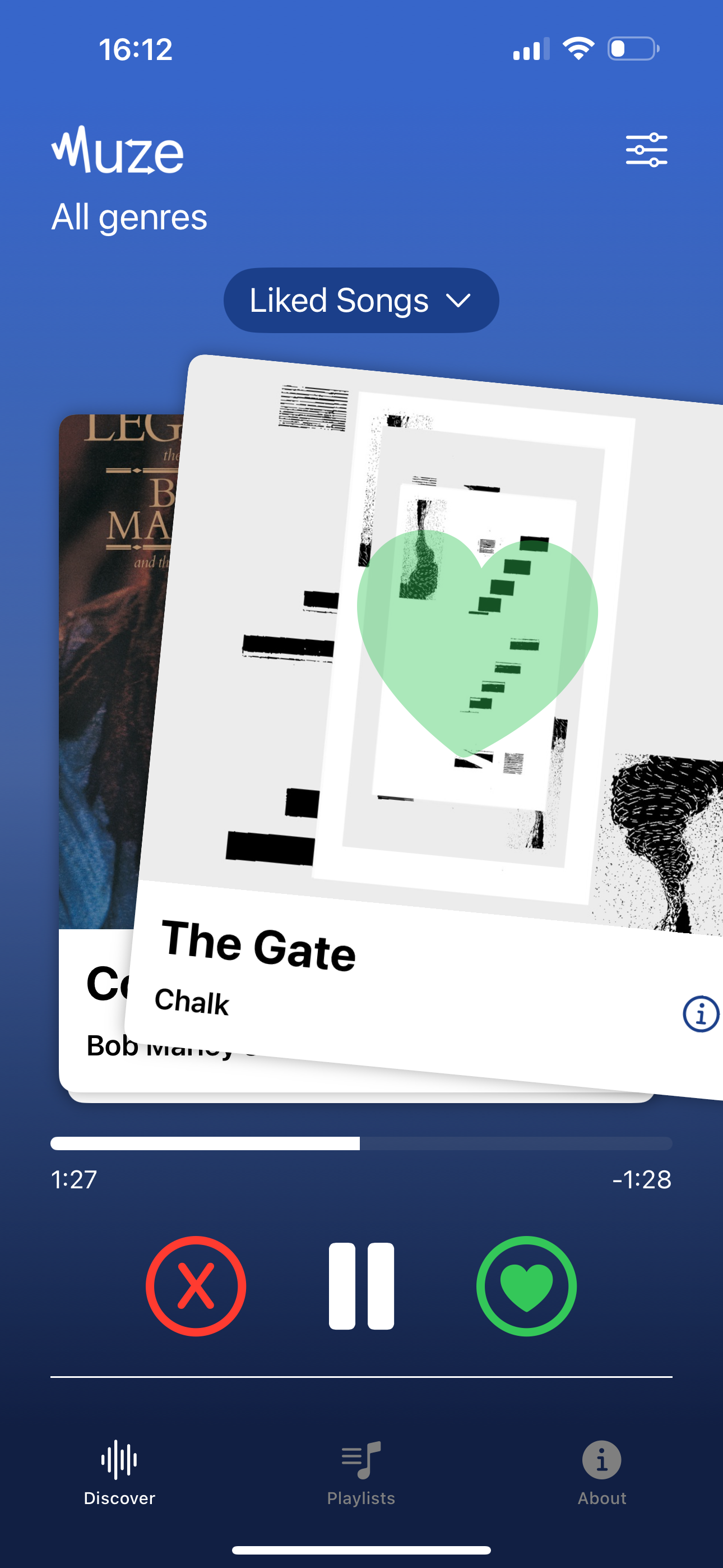Switch to the Playlists tab
Screen dimensions: 723x1568
coord(361,1473)
